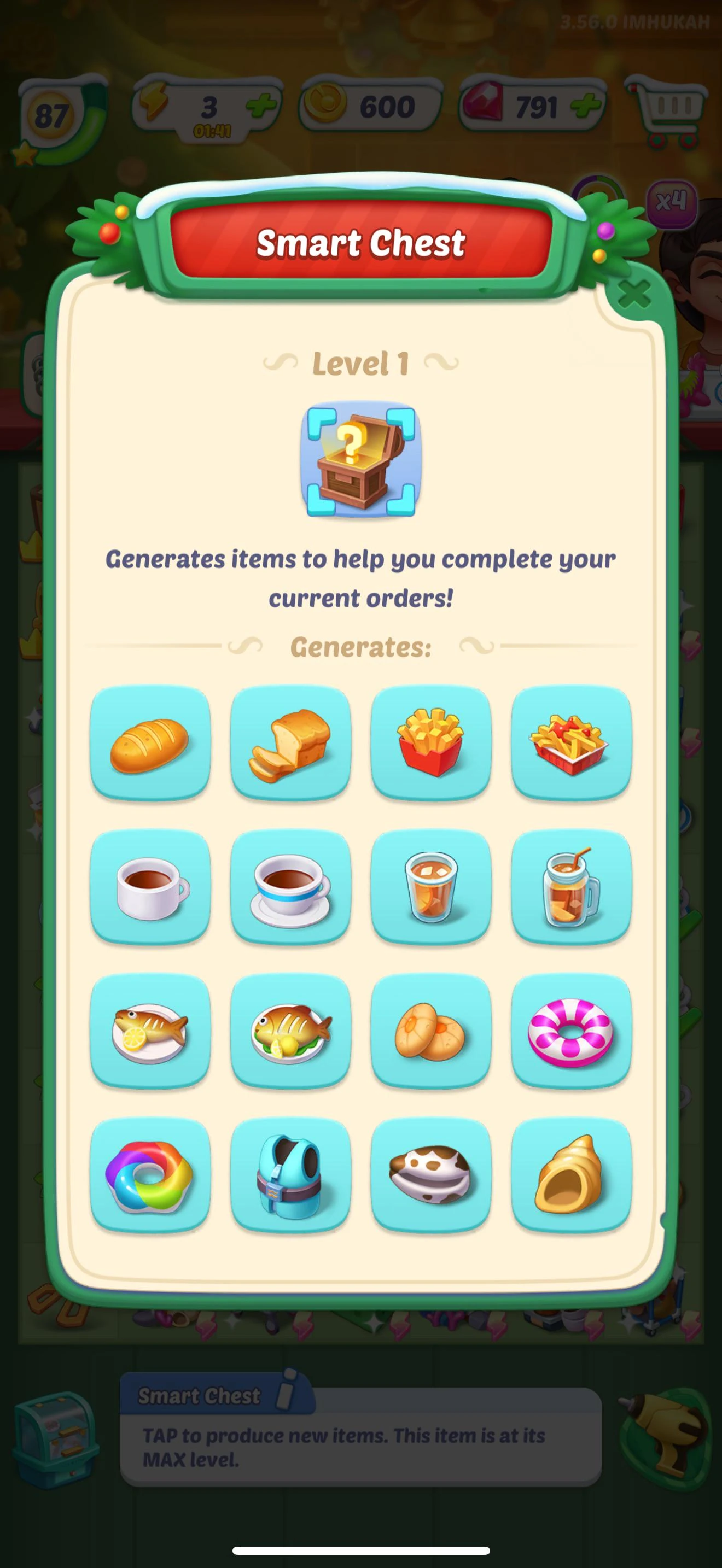Select the iced tea glass tile
Viewport: 722px width, 1568px height.
(431, 886)
